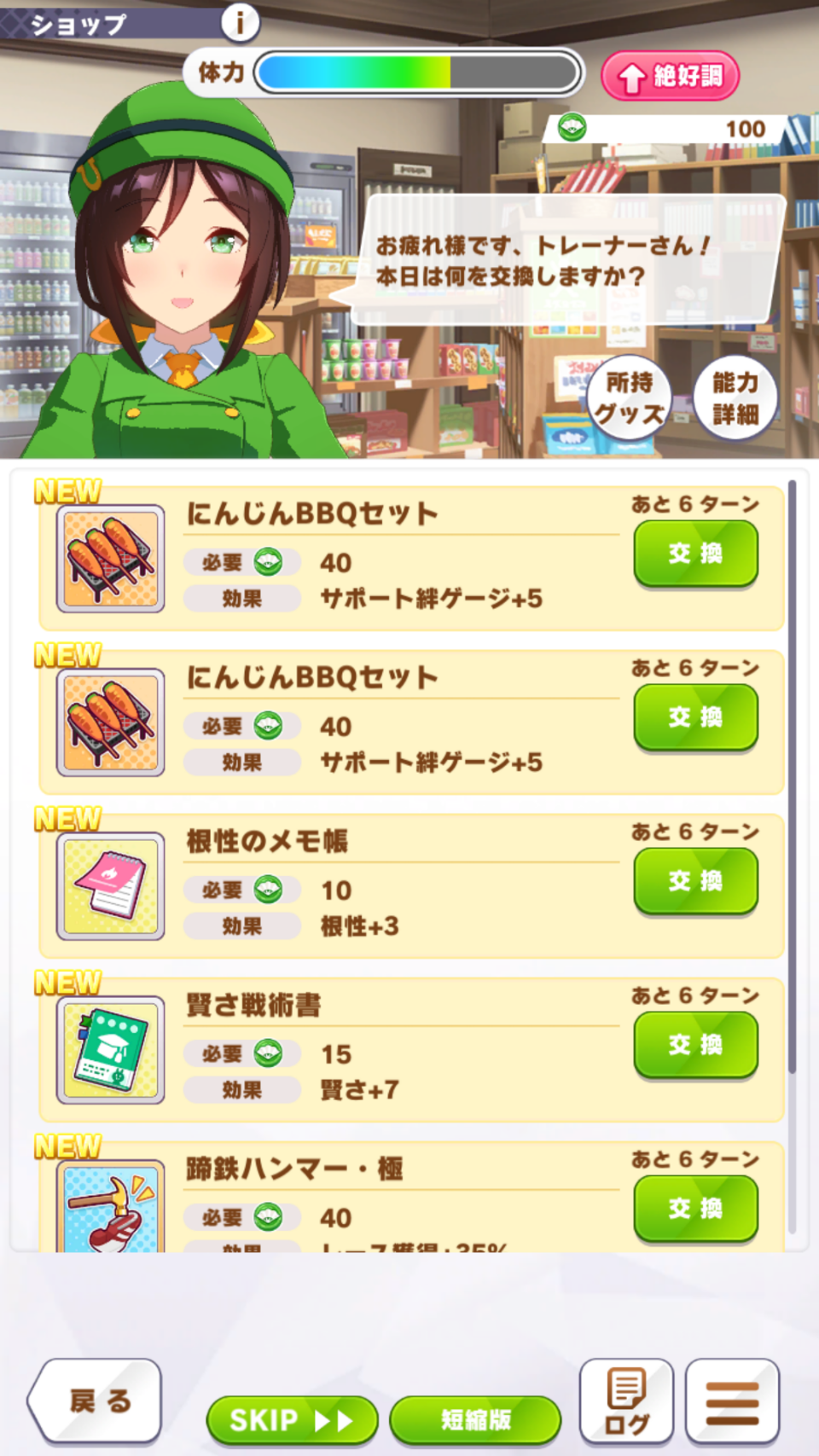View 根性のメモ帳 item icon

pyautogui.click(x=110, y=886)
